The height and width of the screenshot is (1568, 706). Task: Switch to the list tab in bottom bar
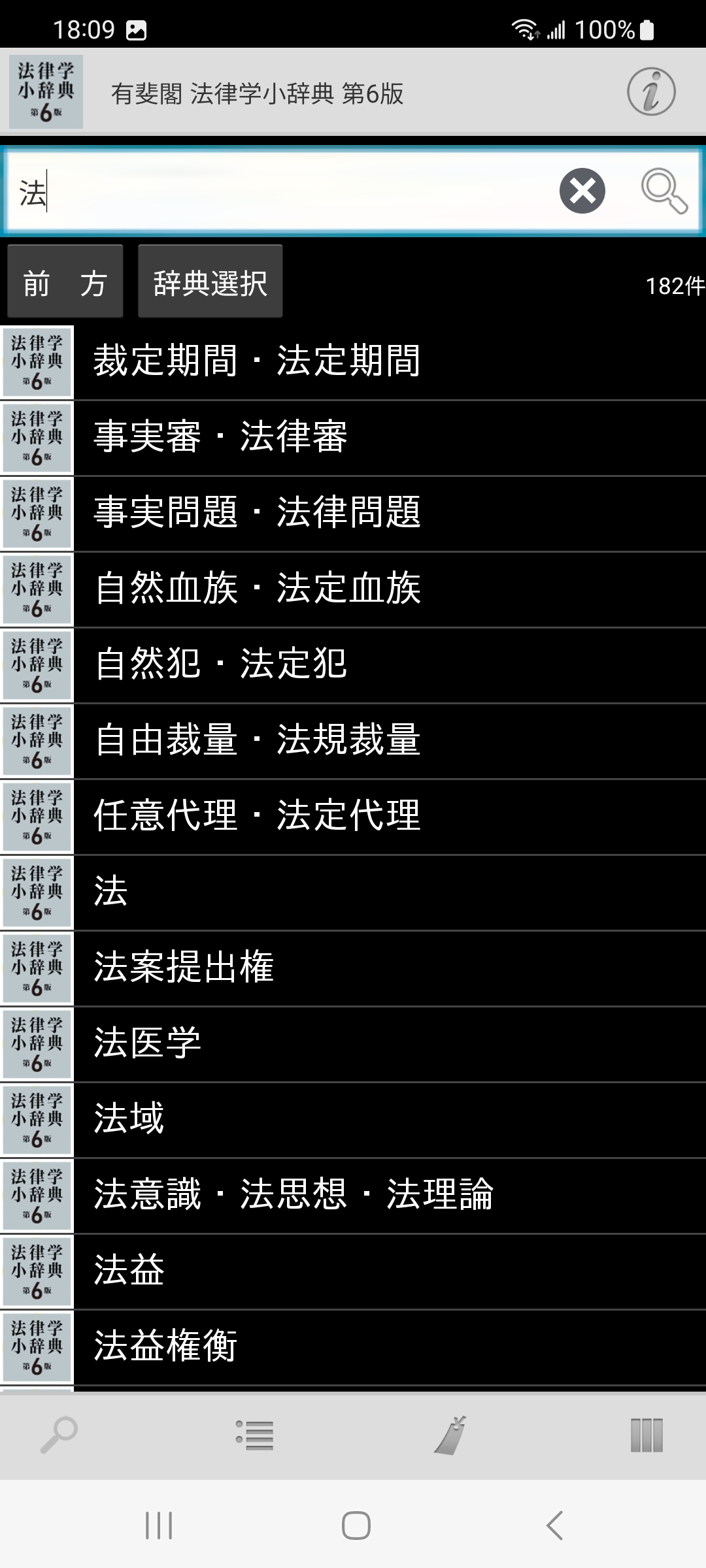click(x=255, y=1435)
